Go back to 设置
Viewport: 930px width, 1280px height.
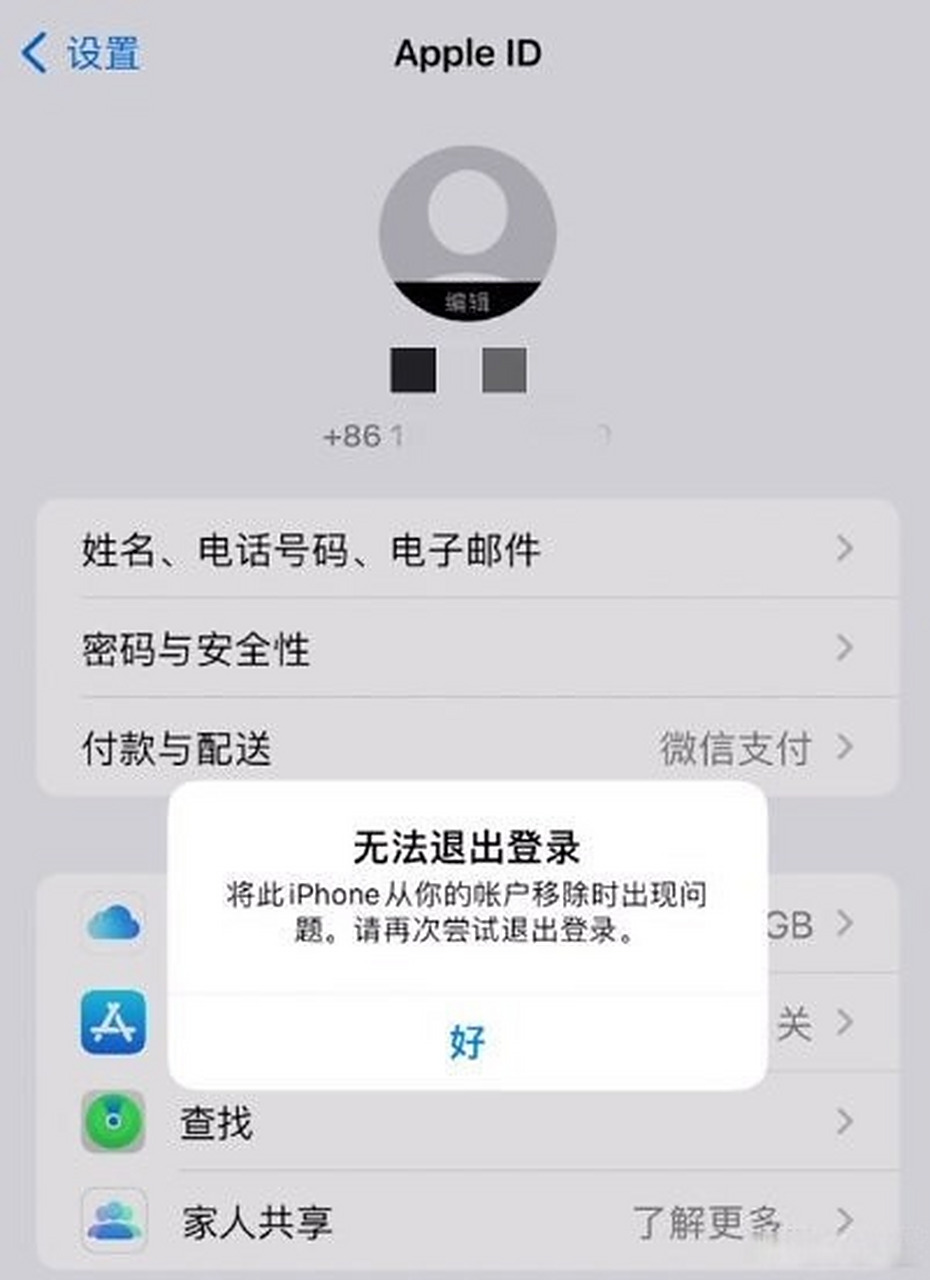click(82, 54)
